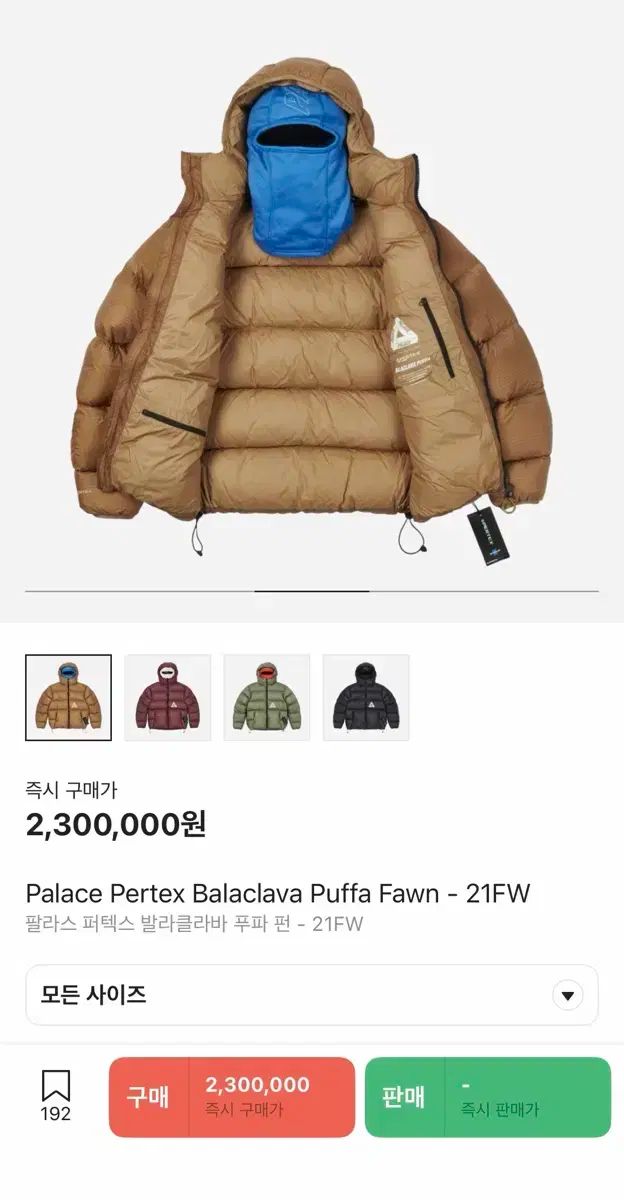Bookmark this Palace puffa jacket
The height and width of the screenshot is (1200, 624).
tap(56, 1095)
